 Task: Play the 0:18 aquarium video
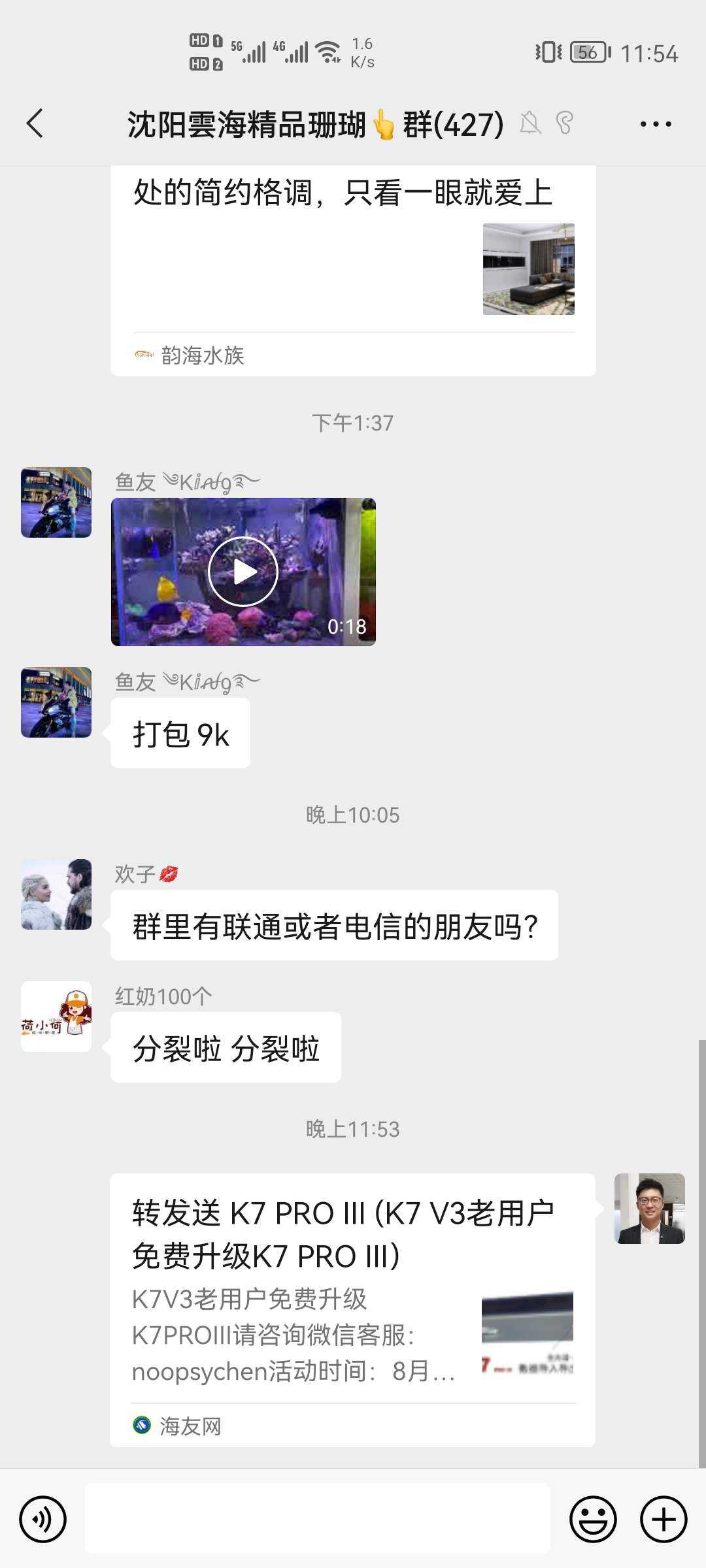pos(243,572)
